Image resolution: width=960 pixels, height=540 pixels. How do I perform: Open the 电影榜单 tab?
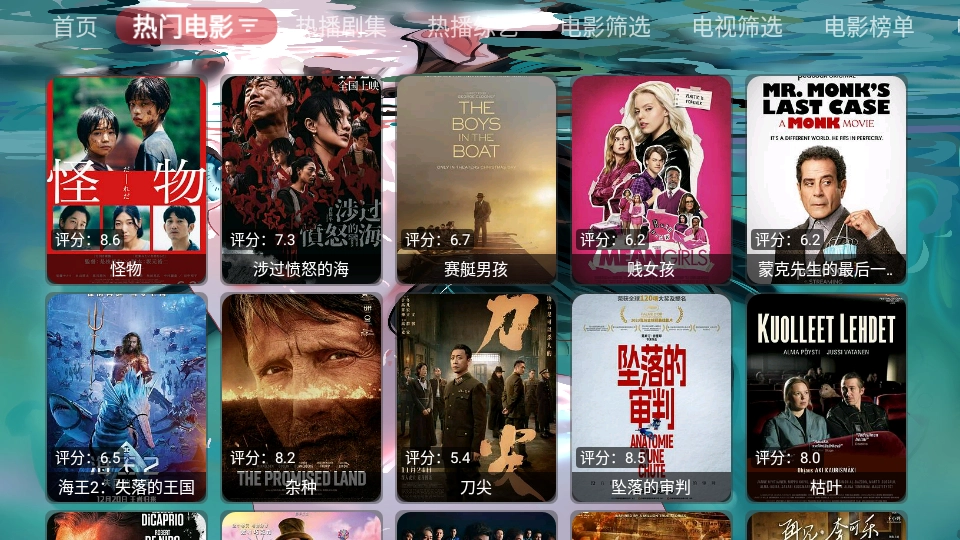point(869,27)
